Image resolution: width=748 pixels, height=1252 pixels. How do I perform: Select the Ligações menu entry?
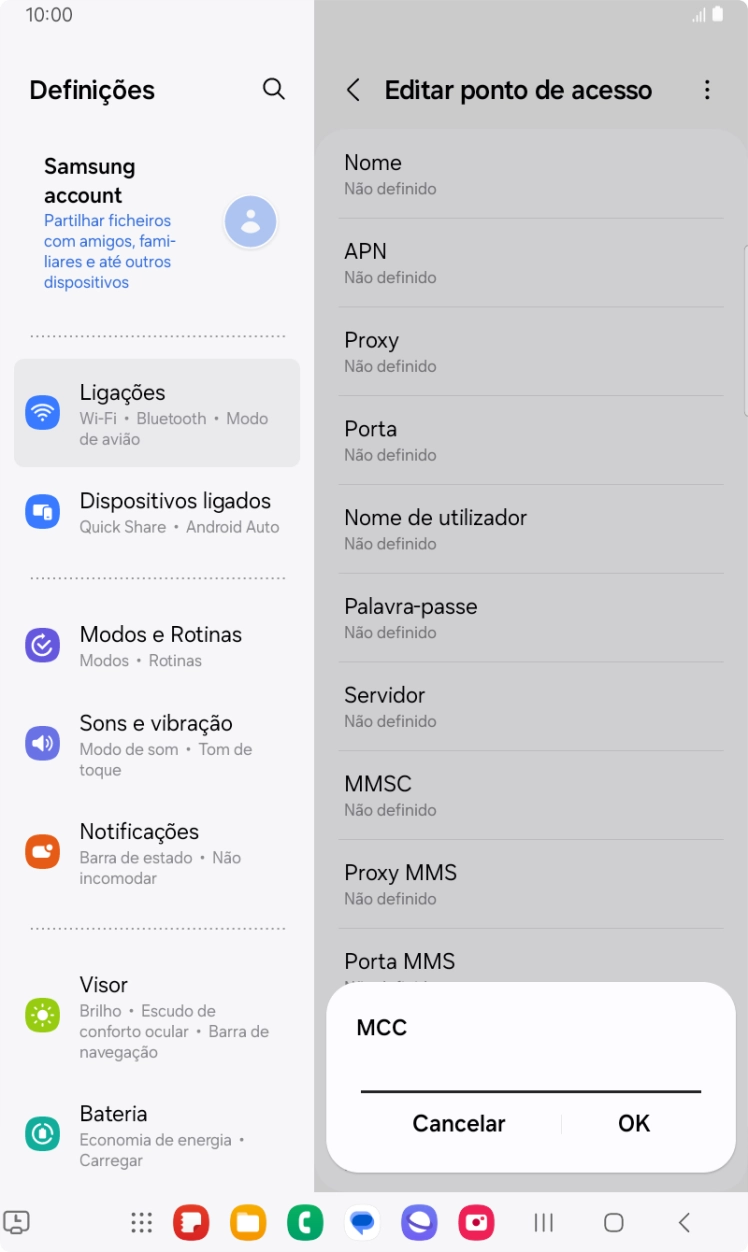point(157,412)
